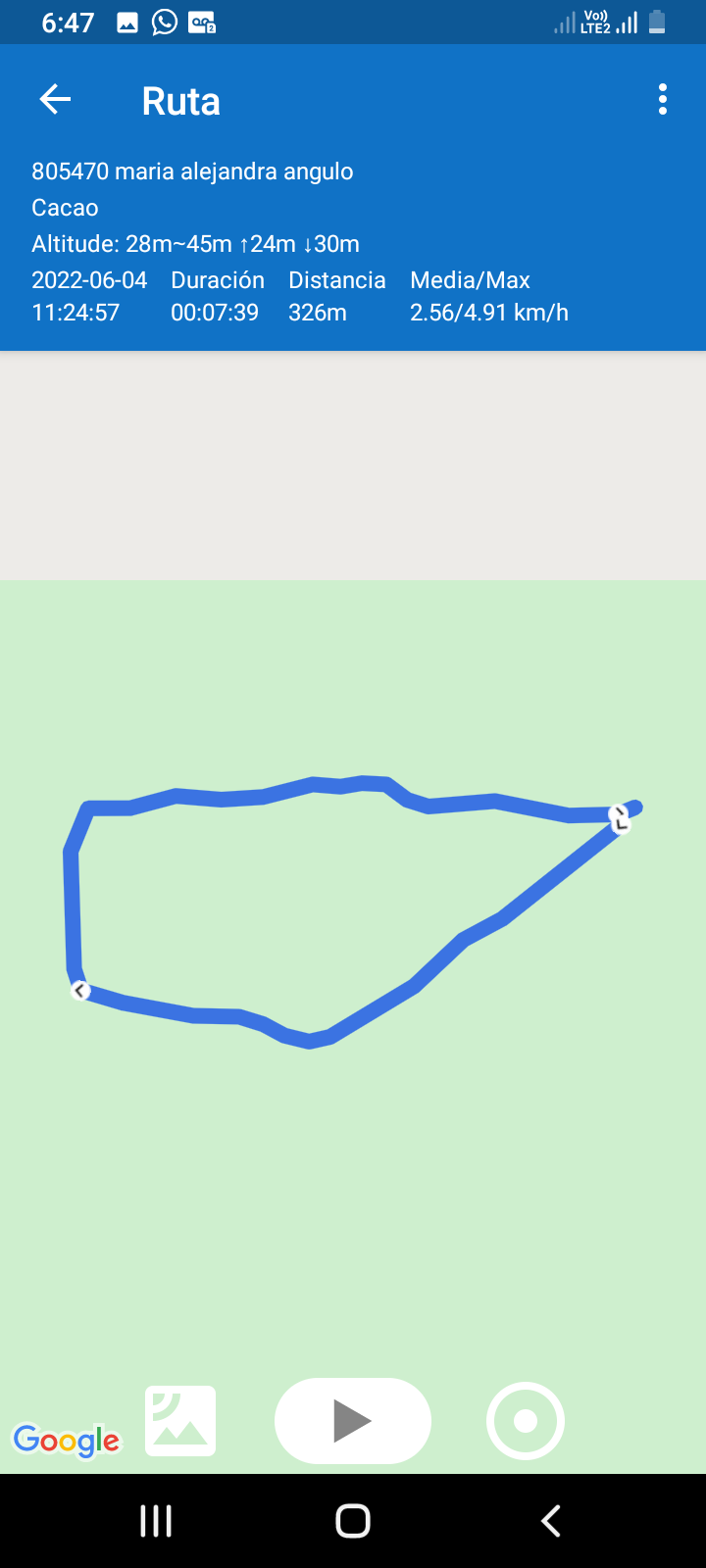
Task: Tap the route start marker
Action: pyautogui.click(x=620, y=818)
